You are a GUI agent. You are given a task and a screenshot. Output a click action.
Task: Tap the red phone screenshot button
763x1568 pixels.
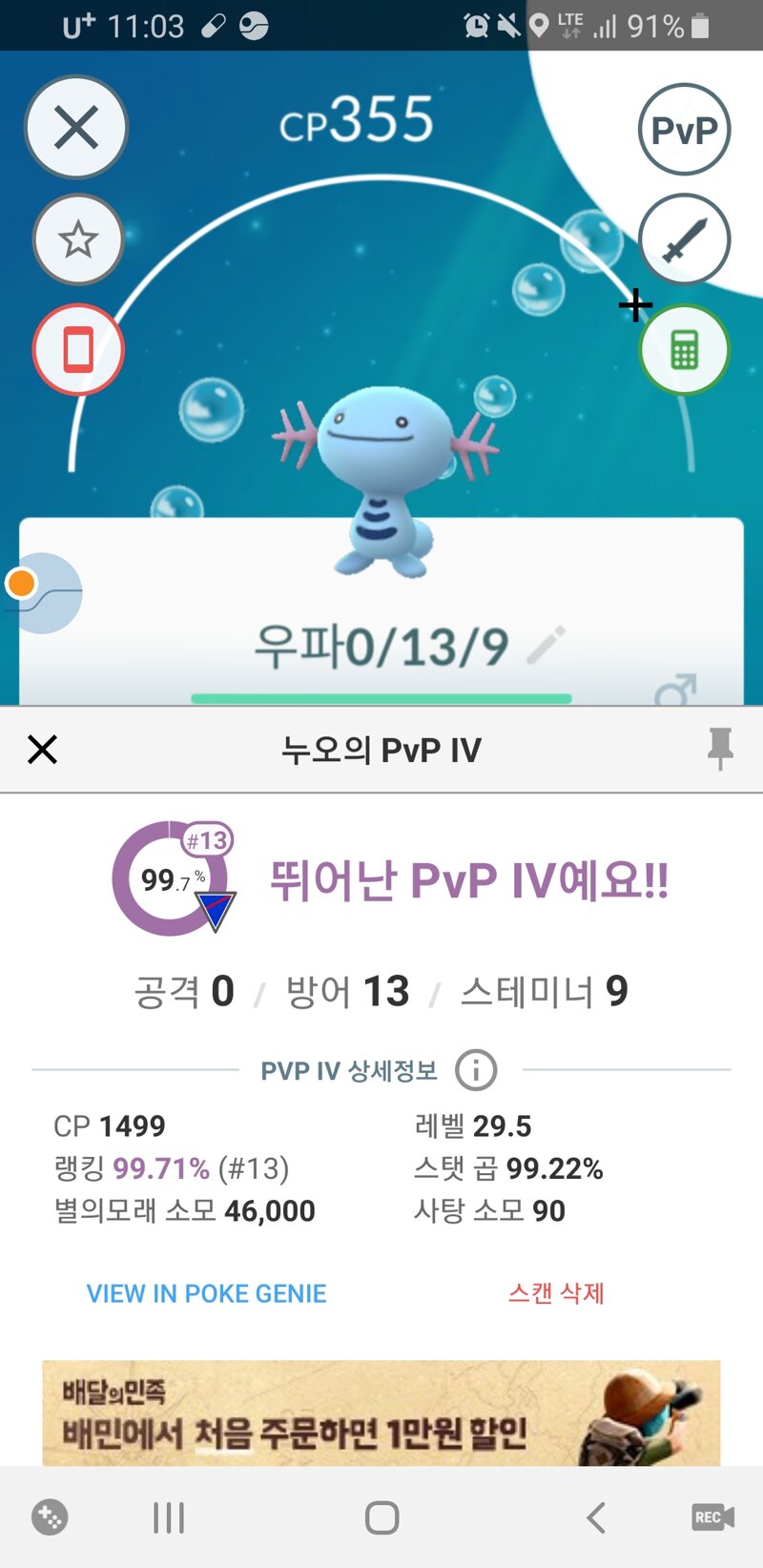click(78, 350)
